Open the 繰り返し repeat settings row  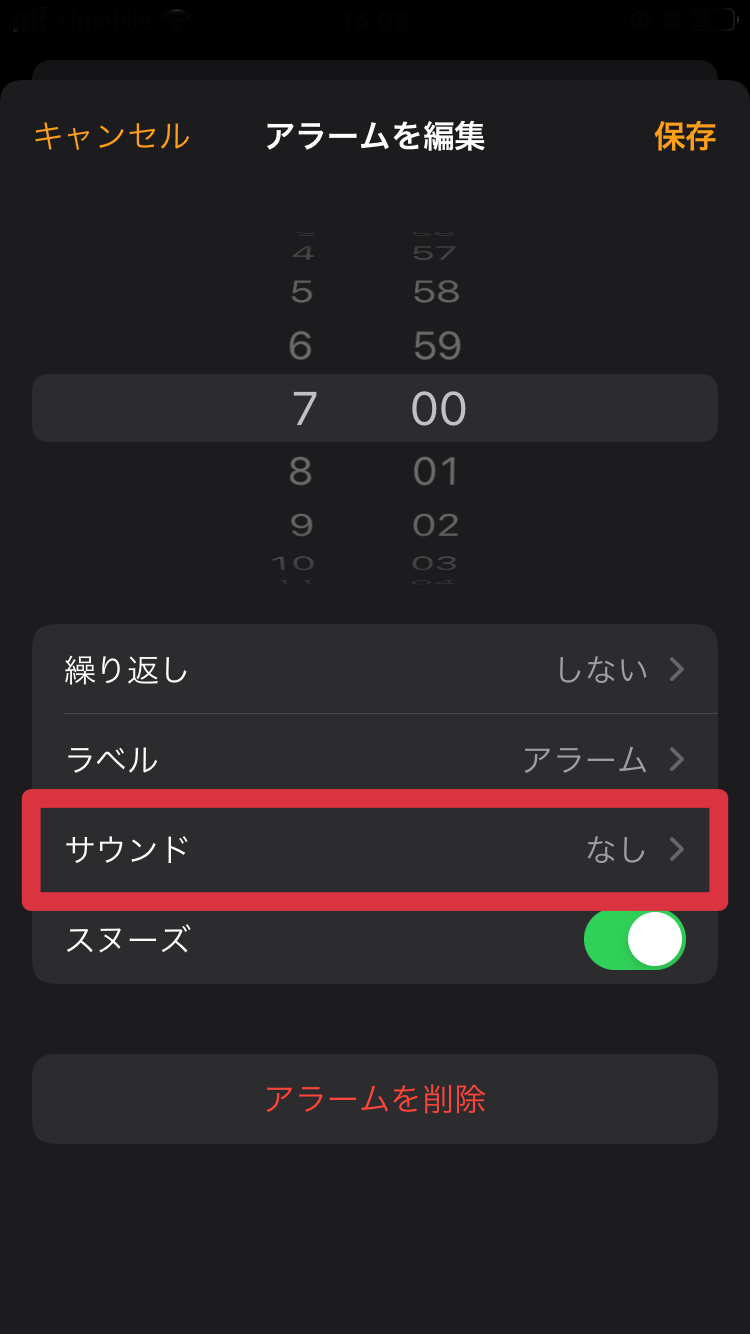[375, 669]
